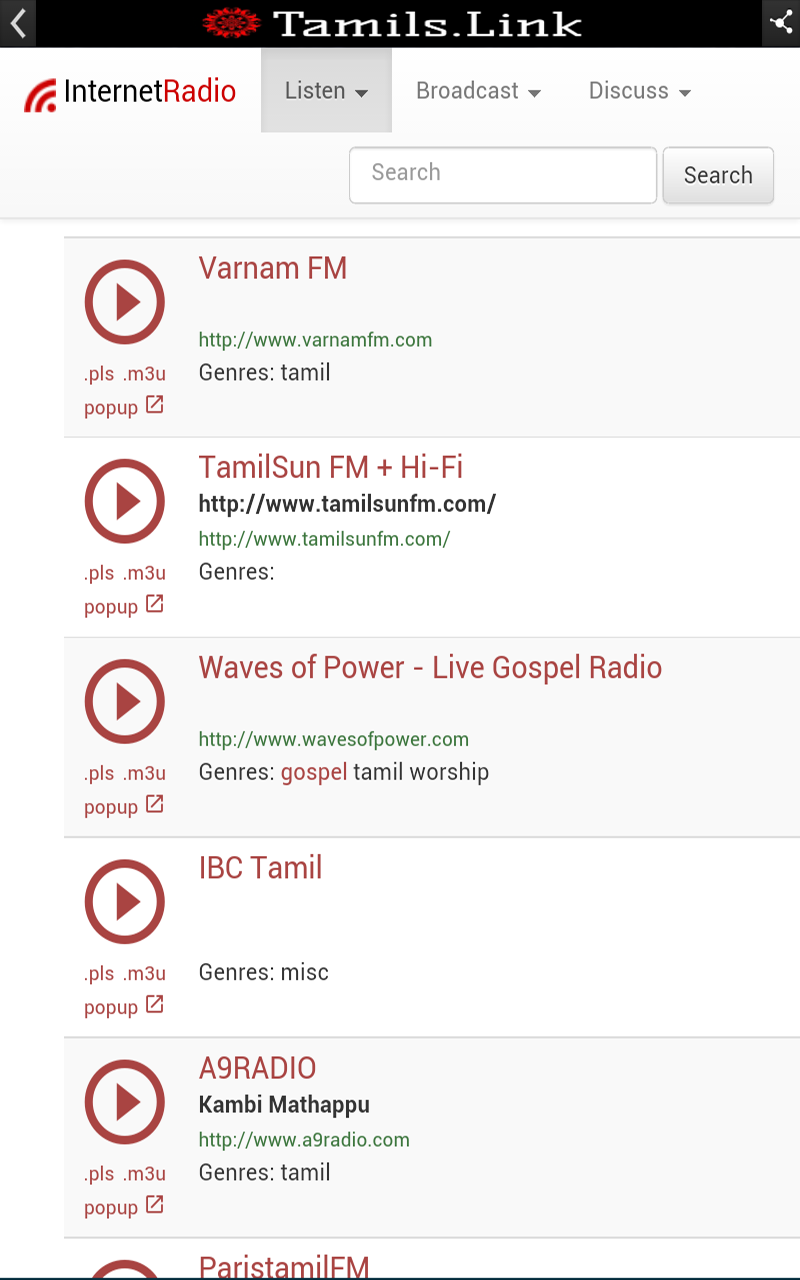This screenshot has width=800, height=1280.
Task: Play Waves of Power gospel radio
Action: (x=124, y=701)
